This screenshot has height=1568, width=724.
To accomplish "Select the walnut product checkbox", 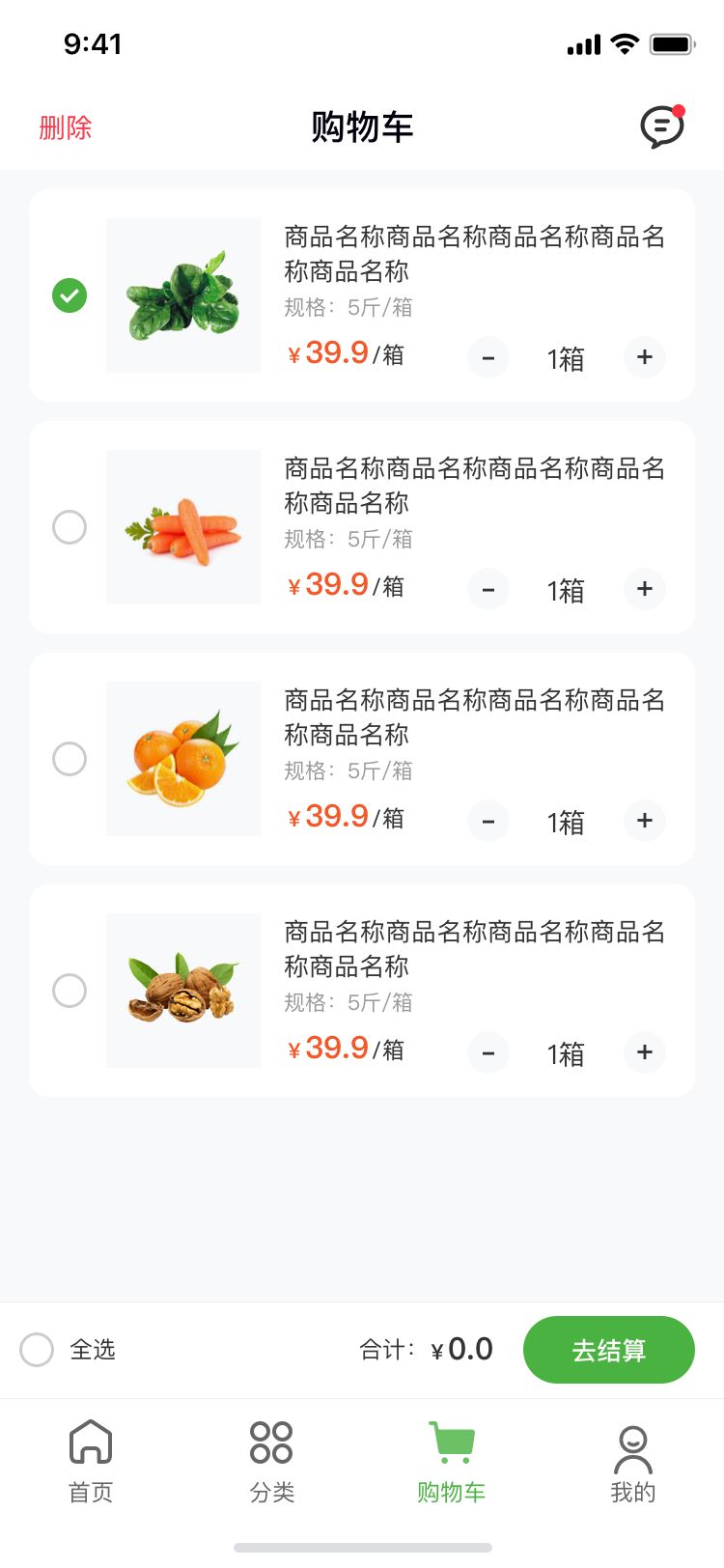I will point(70,991).
